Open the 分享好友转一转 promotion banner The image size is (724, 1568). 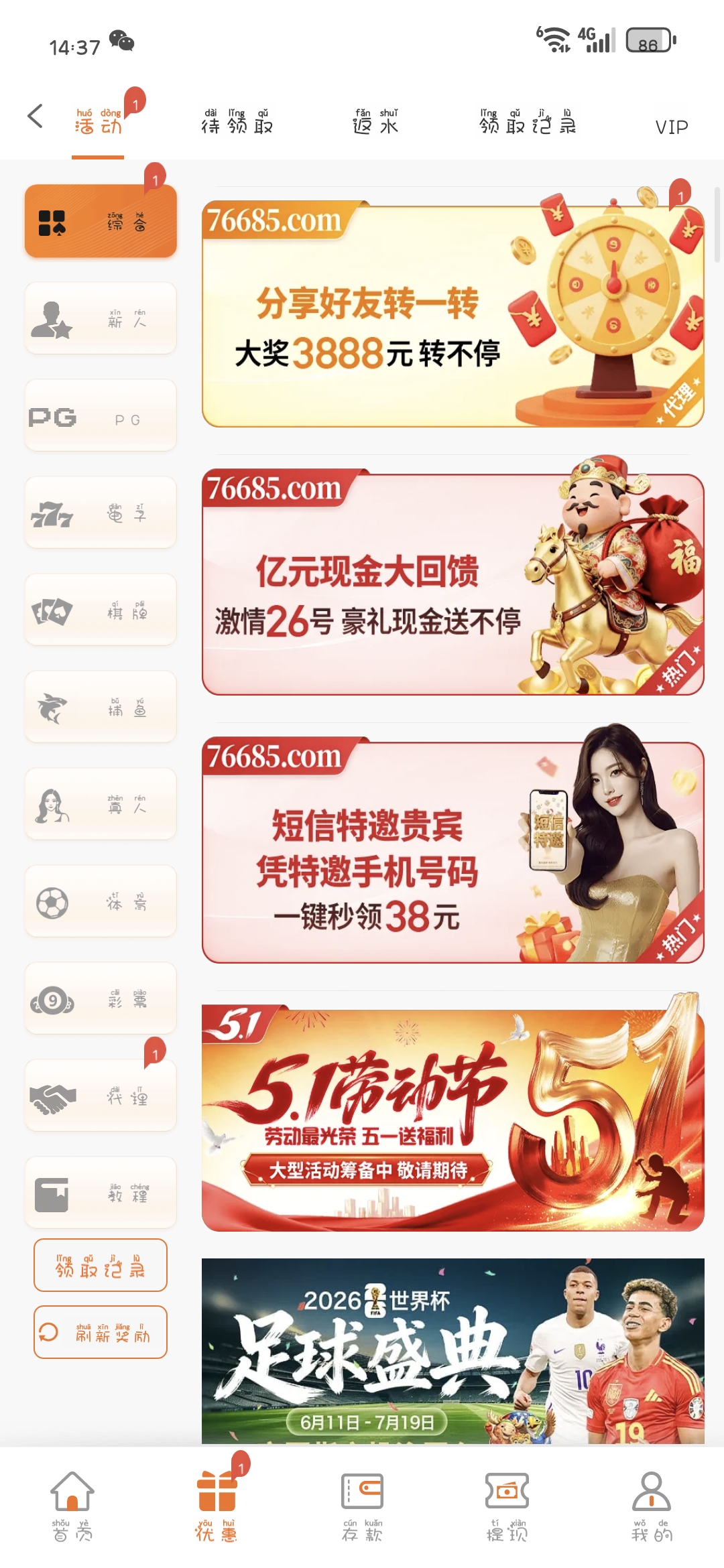[x=452, y=315]
